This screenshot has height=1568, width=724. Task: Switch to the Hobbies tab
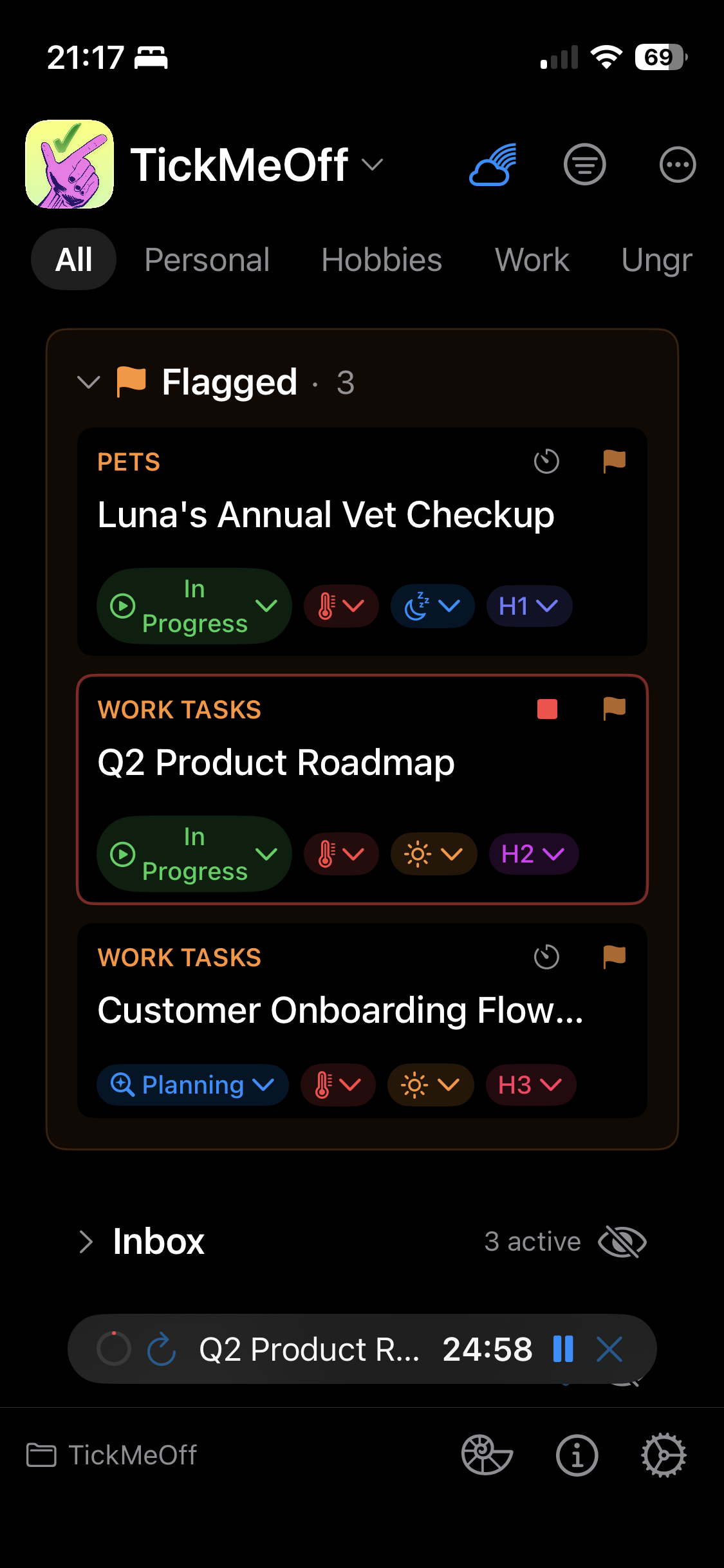382,260
